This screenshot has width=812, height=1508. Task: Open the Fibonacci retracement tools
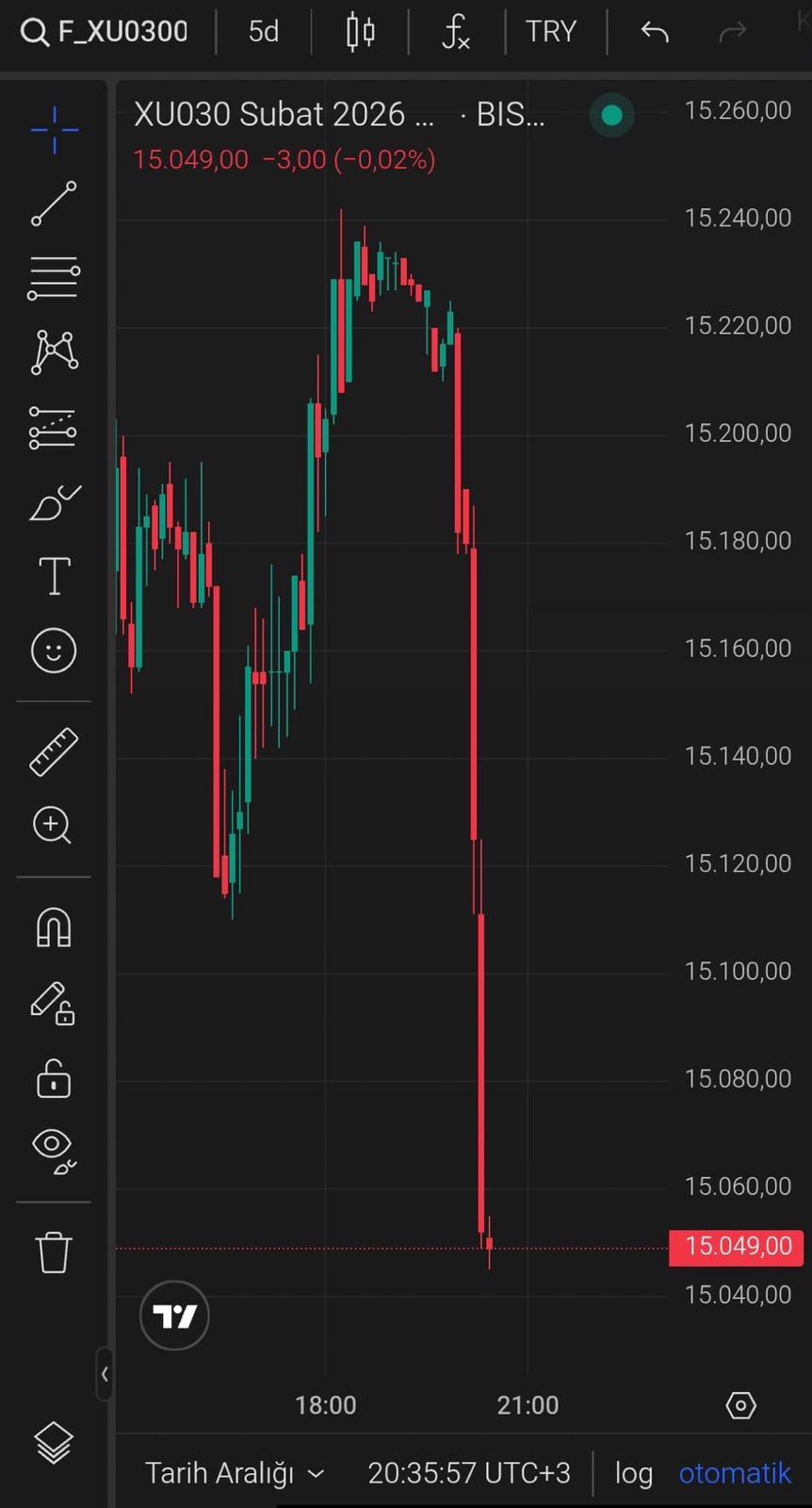[54, 278]
